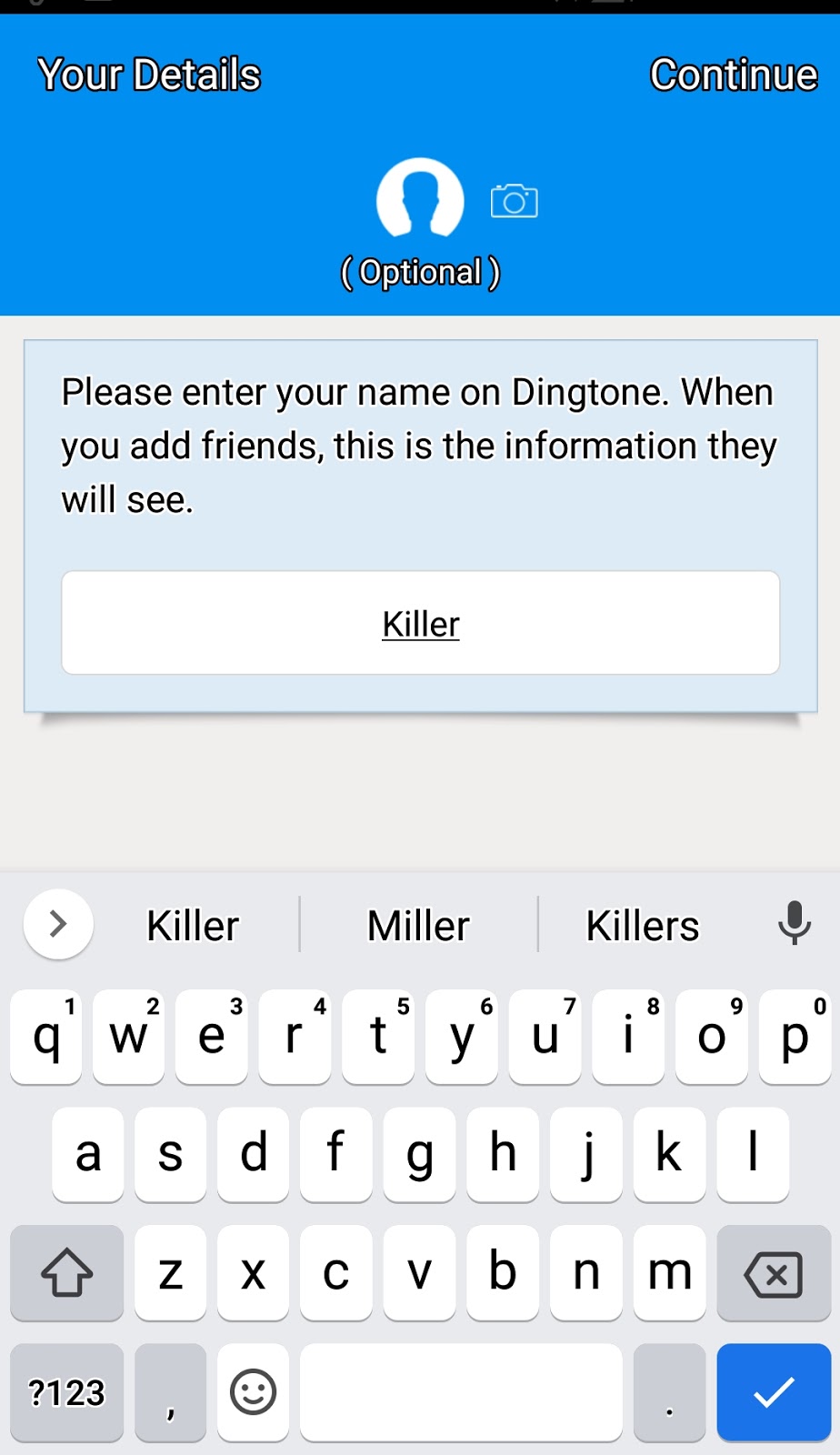The width and height of the screenshot is (840, 1455).
Task: Select the suggestion 'Miller'
Action: pos(417,925)
